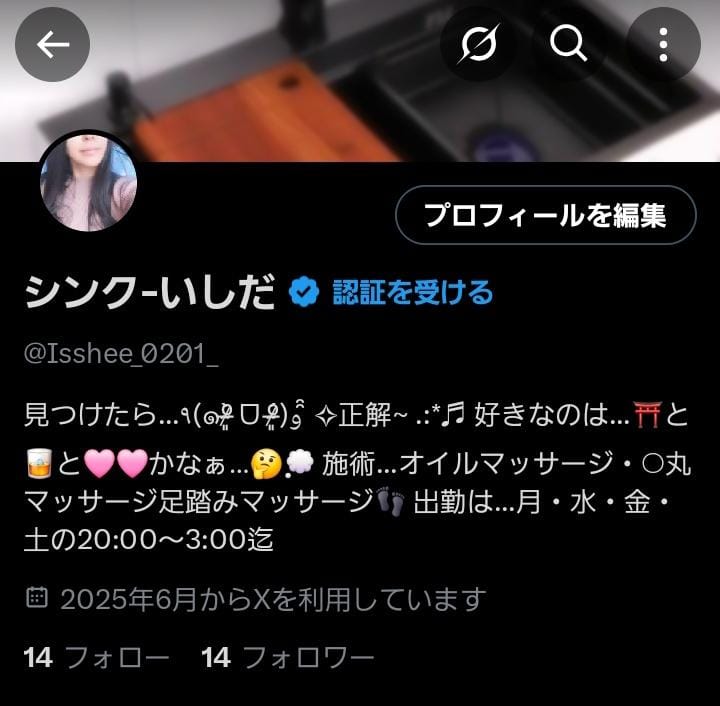The image size is (720, 706).
Task: Open the 14 フォロワー list
Action: click(x=288, y=657)
